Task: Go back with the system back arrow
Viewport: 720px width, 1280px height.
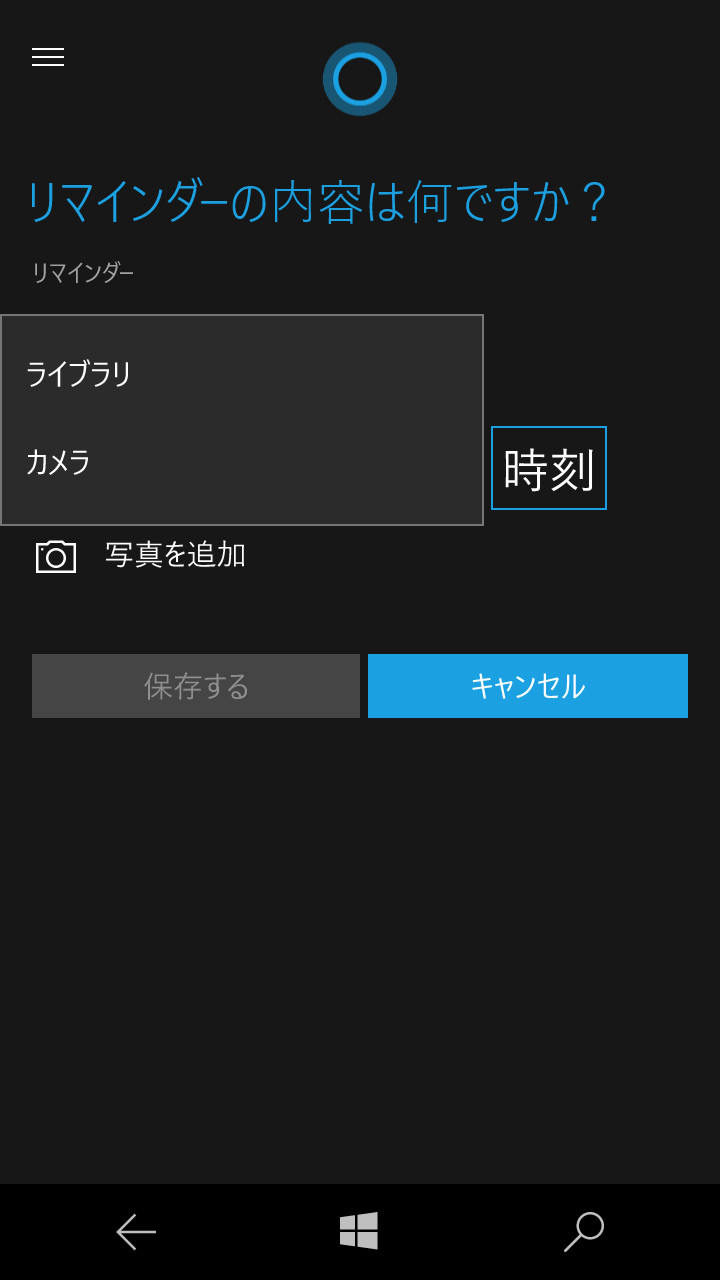Action: click(x=136, y=1232)
